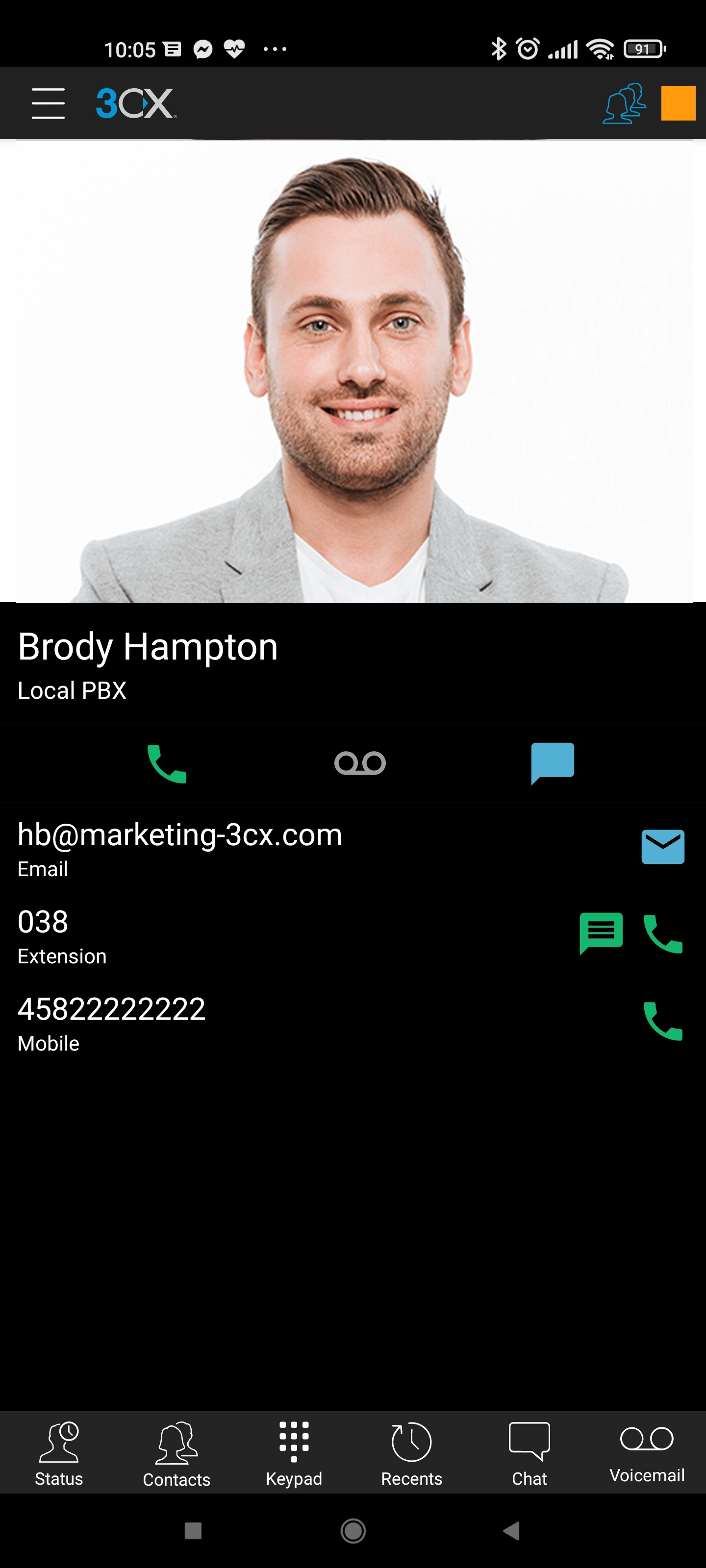The height and width of the screenshot is (1568, 706).
Task: Switch to the Chat tab
Action: [x=529, y=1454]
